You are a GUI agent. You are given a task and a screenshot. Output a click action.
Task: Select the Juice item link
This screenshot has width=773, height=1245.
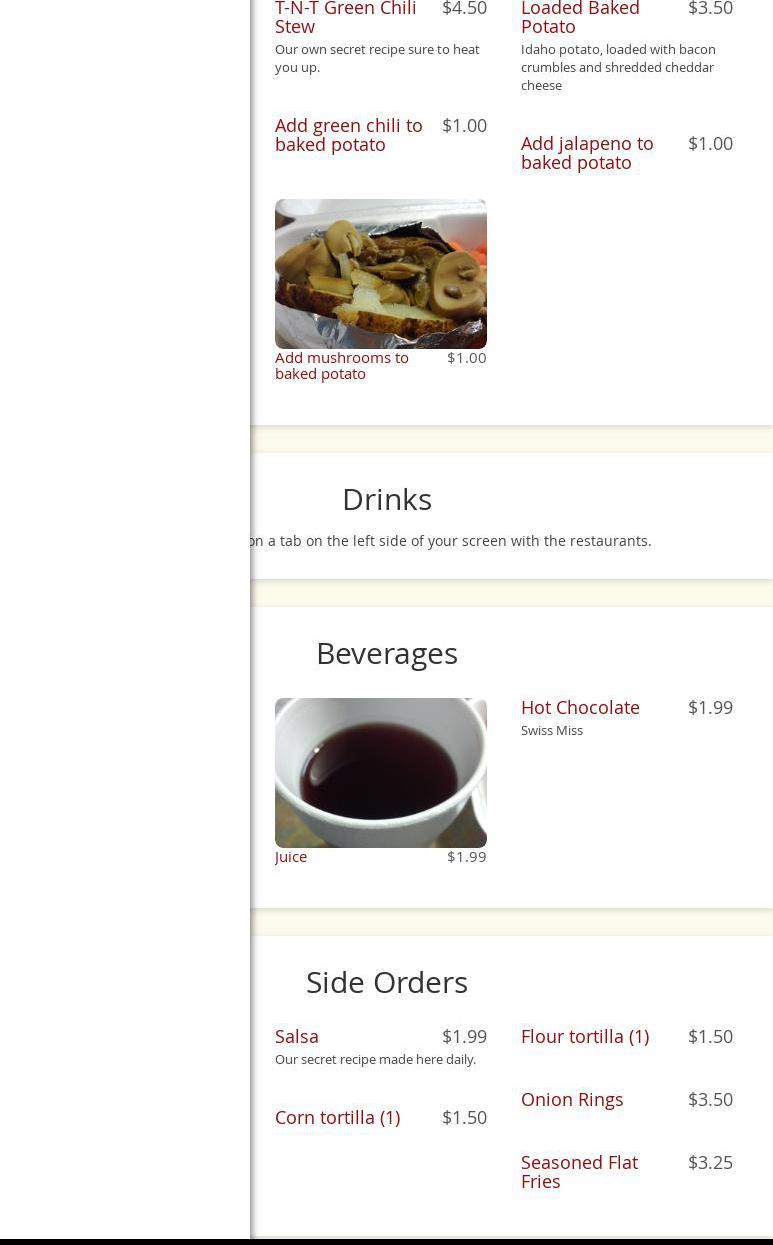(x=291, y=857)
